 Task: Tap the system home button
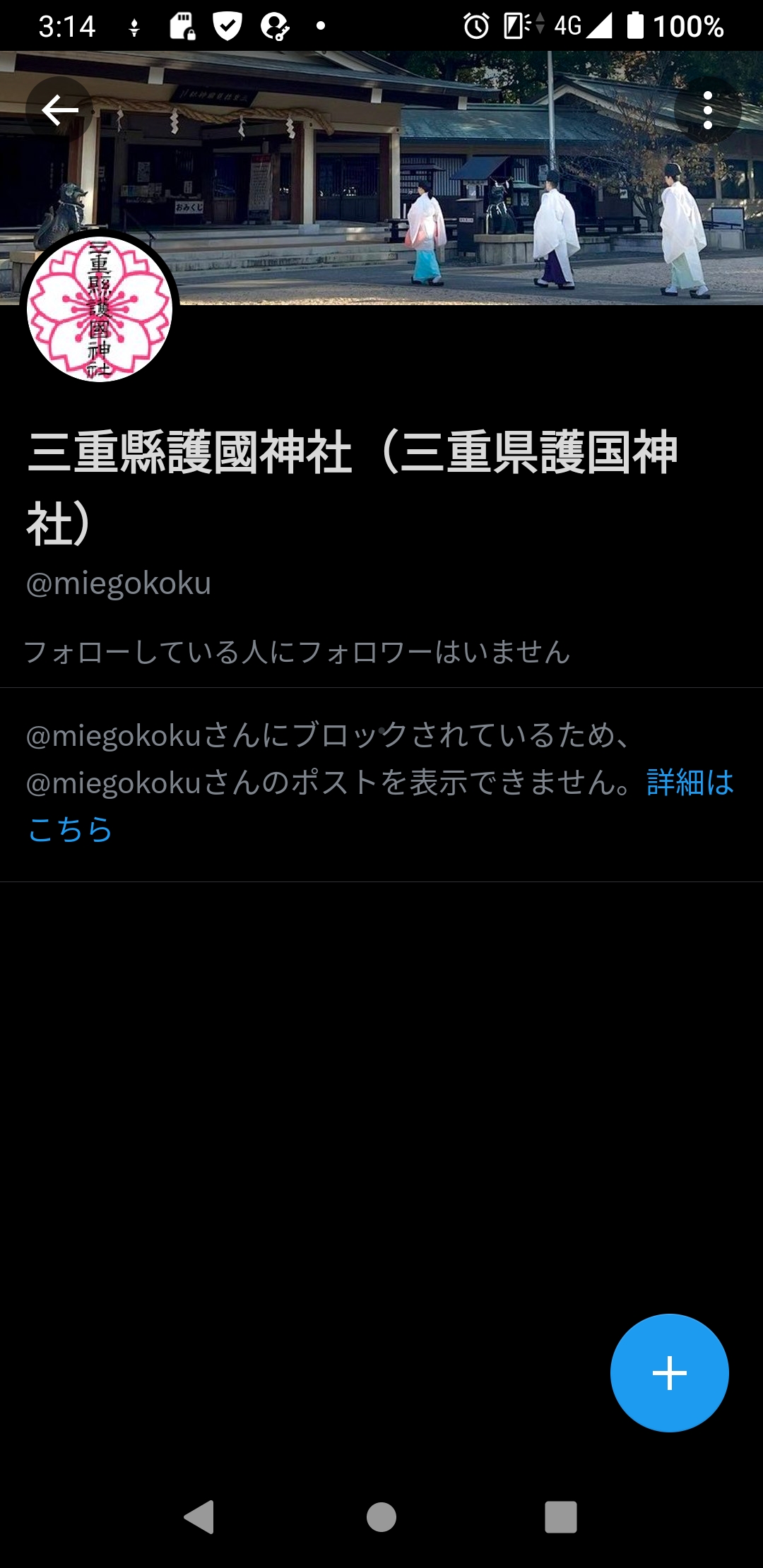click(381, 1516)
